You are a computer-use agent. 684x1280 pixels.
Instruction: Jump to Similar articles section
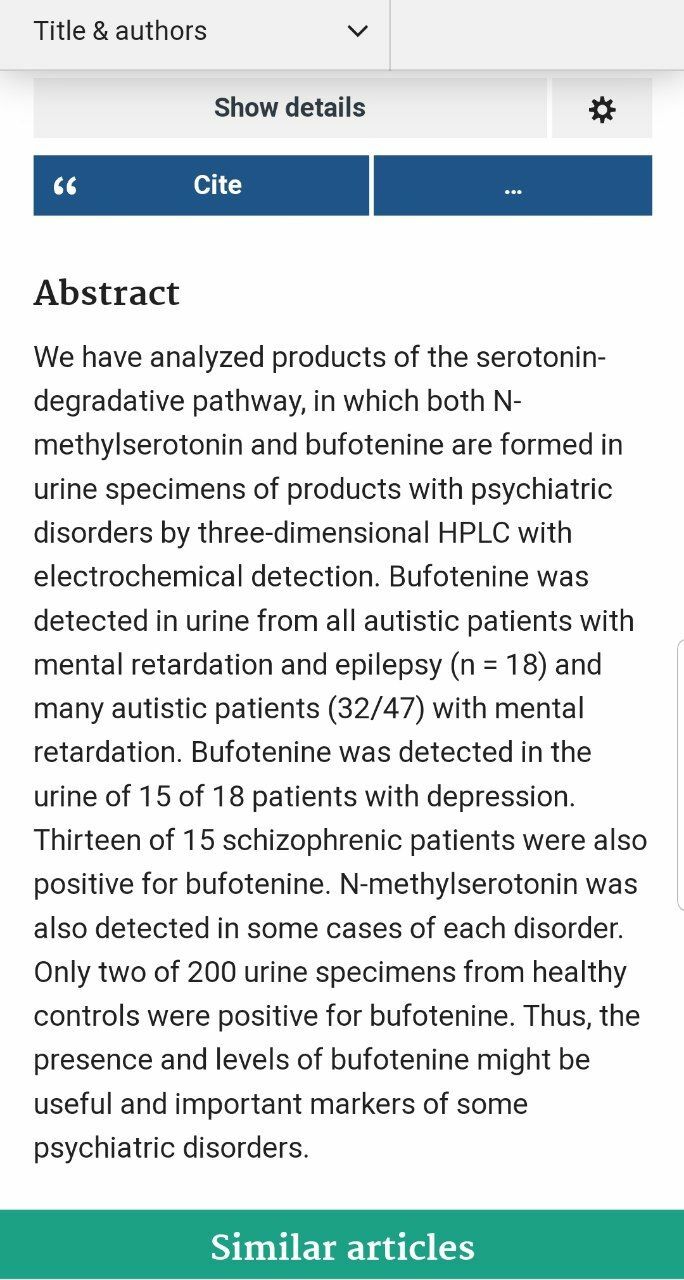coord(342,1246)
